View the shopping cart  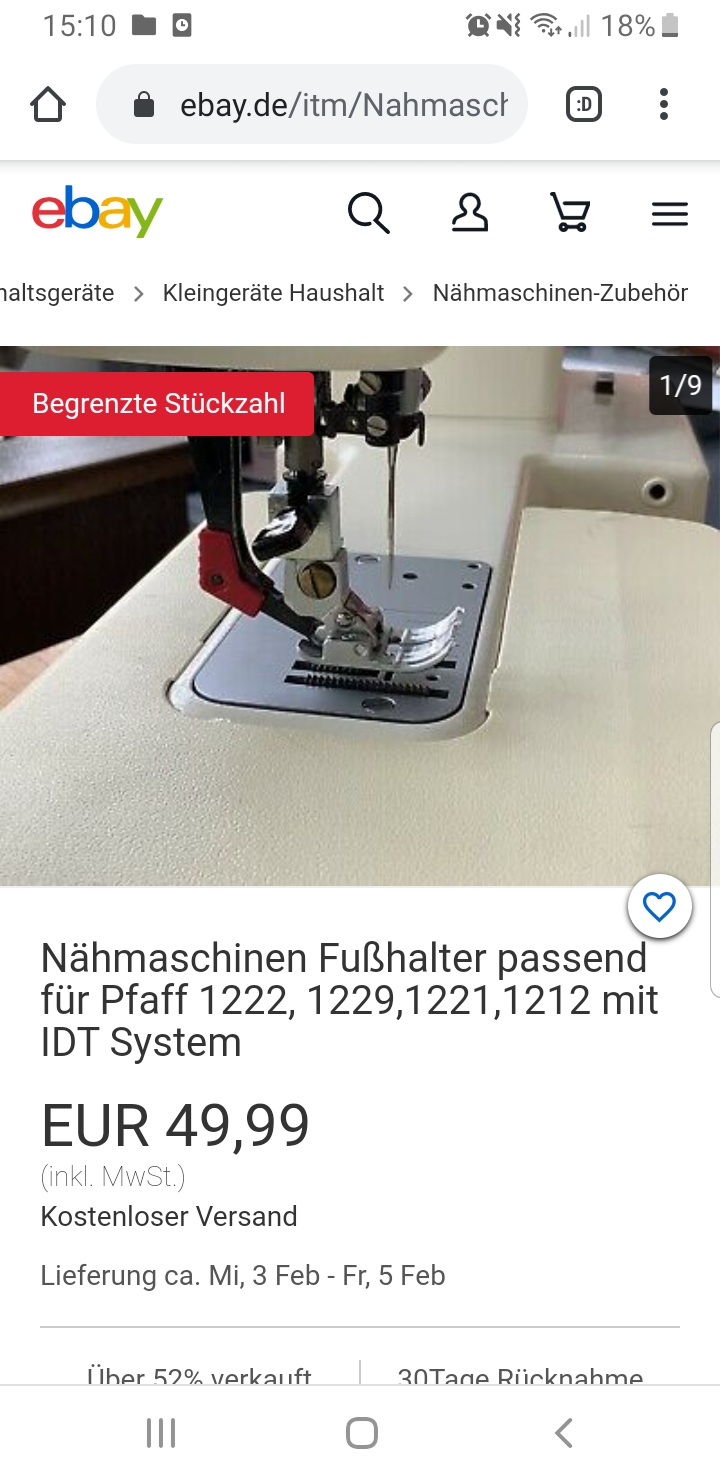coord(570,213)
